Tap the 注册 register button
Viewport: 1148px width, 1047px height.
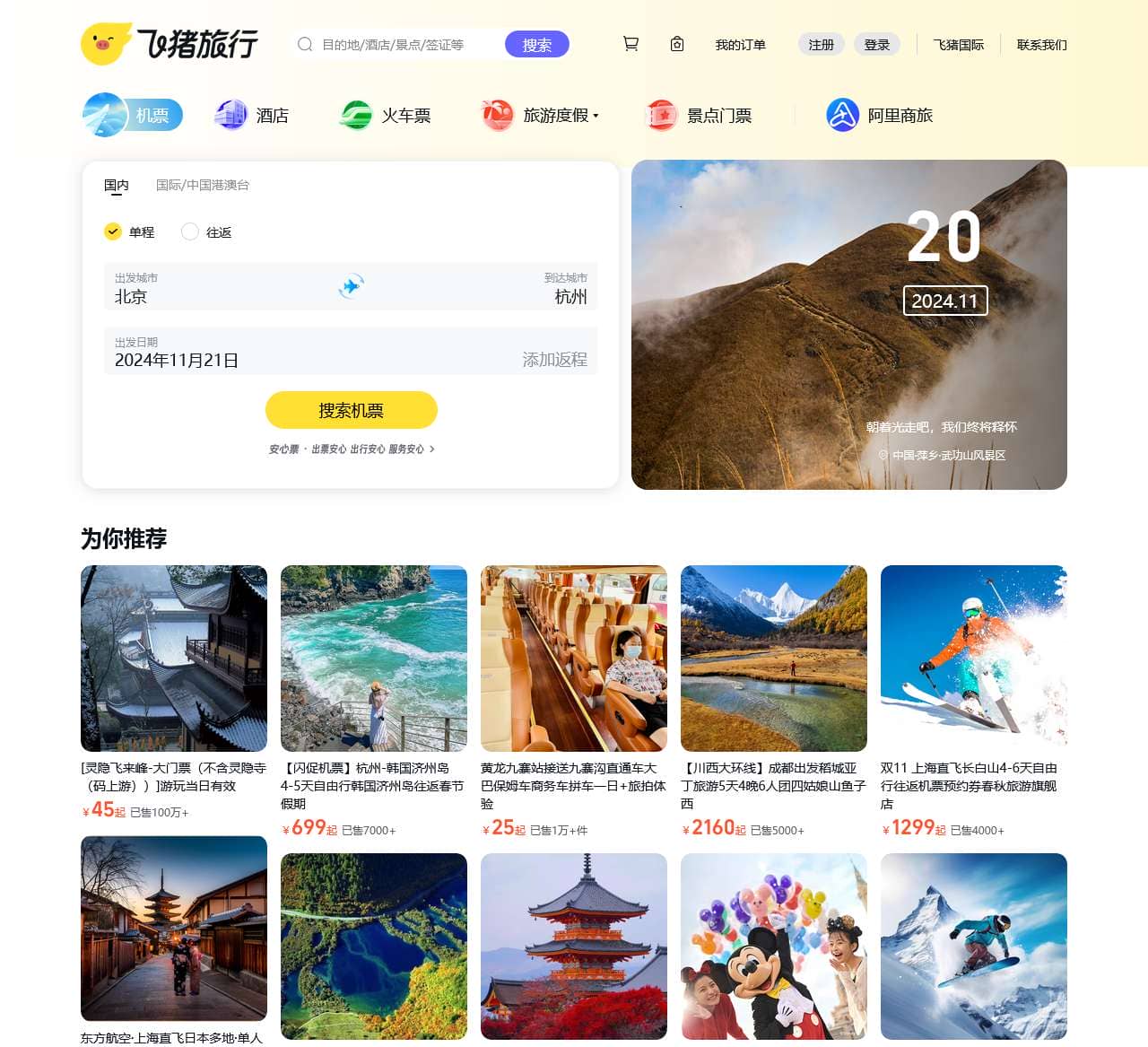click(821, 45)
